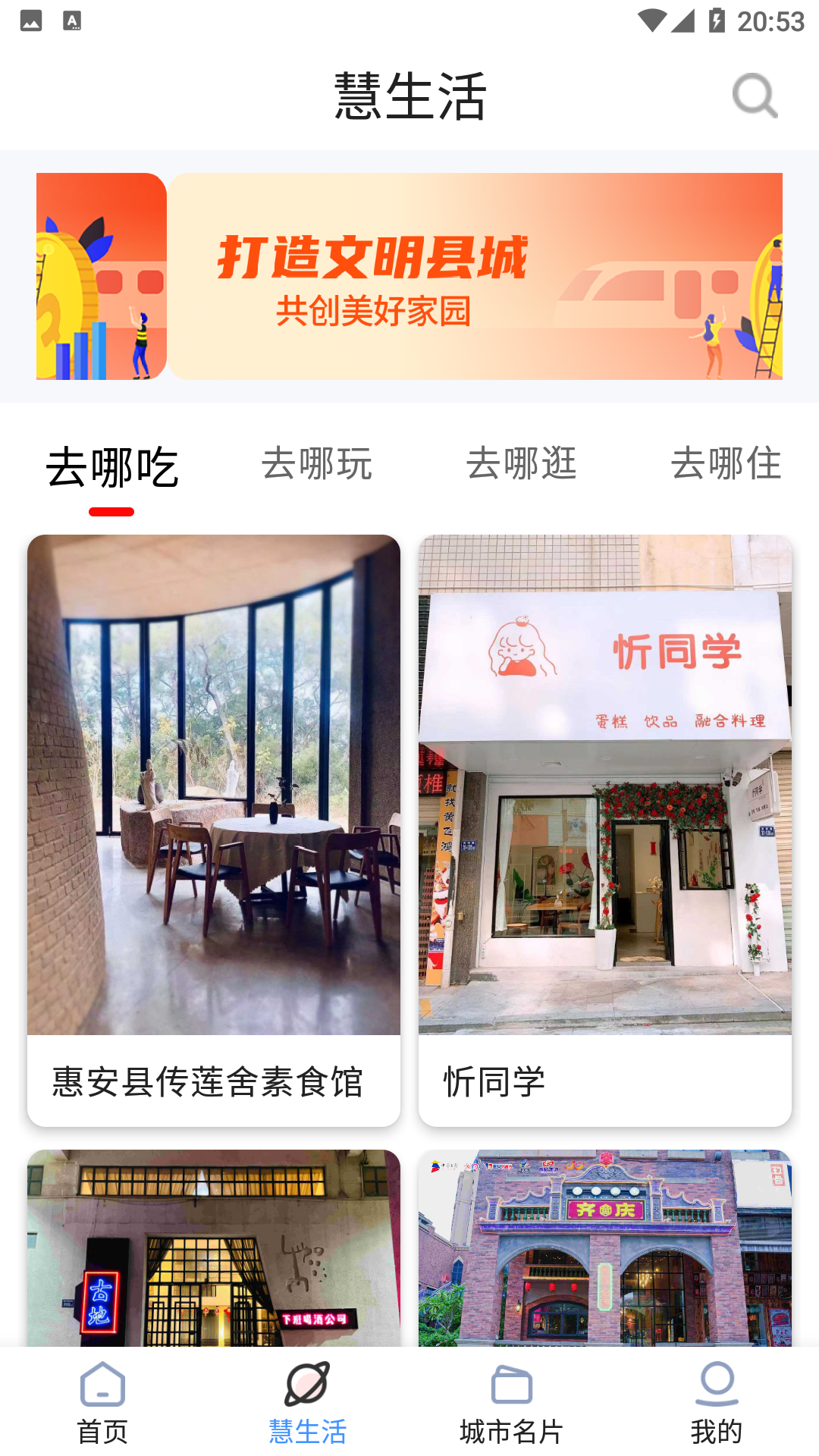The width and height of the screenshot is (819, 1456).
Task: Switch to the 城市名片 tab
Action: [x=512, y=1403]
